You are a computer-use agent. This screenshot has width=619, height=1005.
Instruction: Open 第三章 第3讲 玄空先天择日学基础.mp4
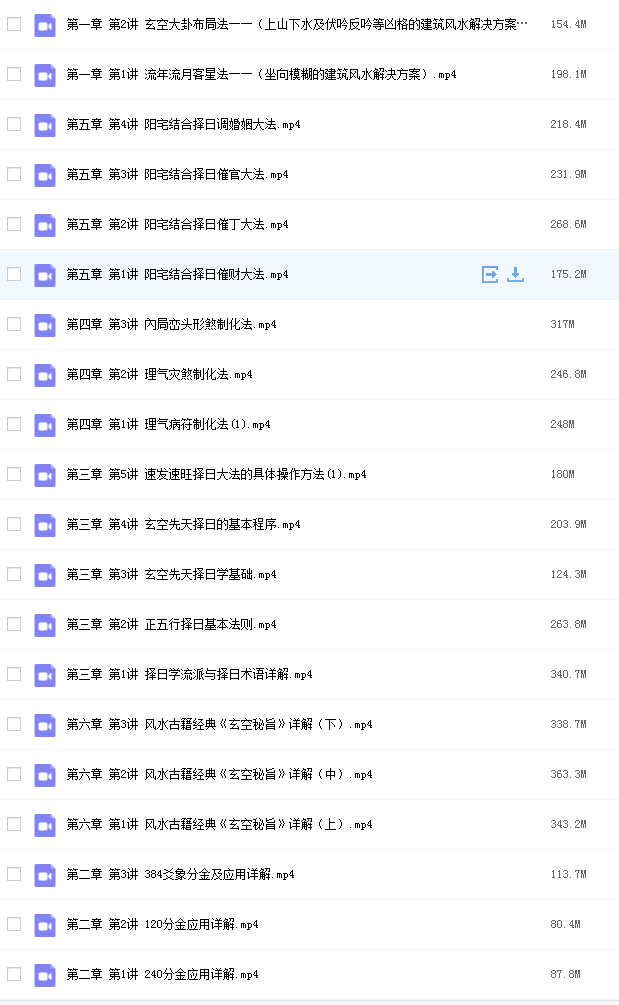coord(171,574)
